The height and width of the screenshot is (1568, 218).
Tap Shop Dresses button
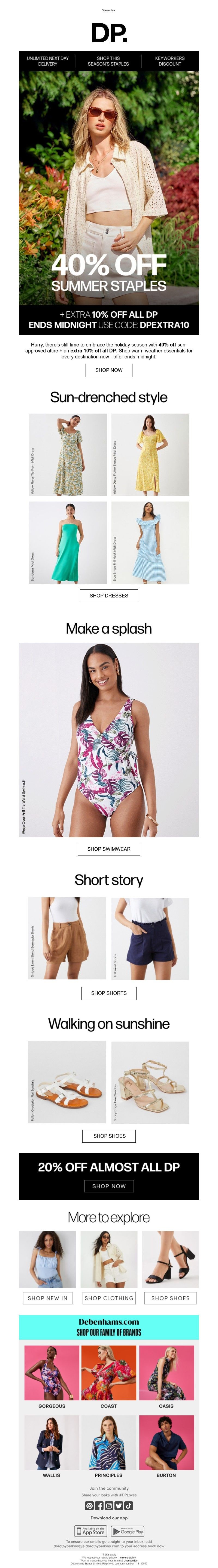pos(109,595)
